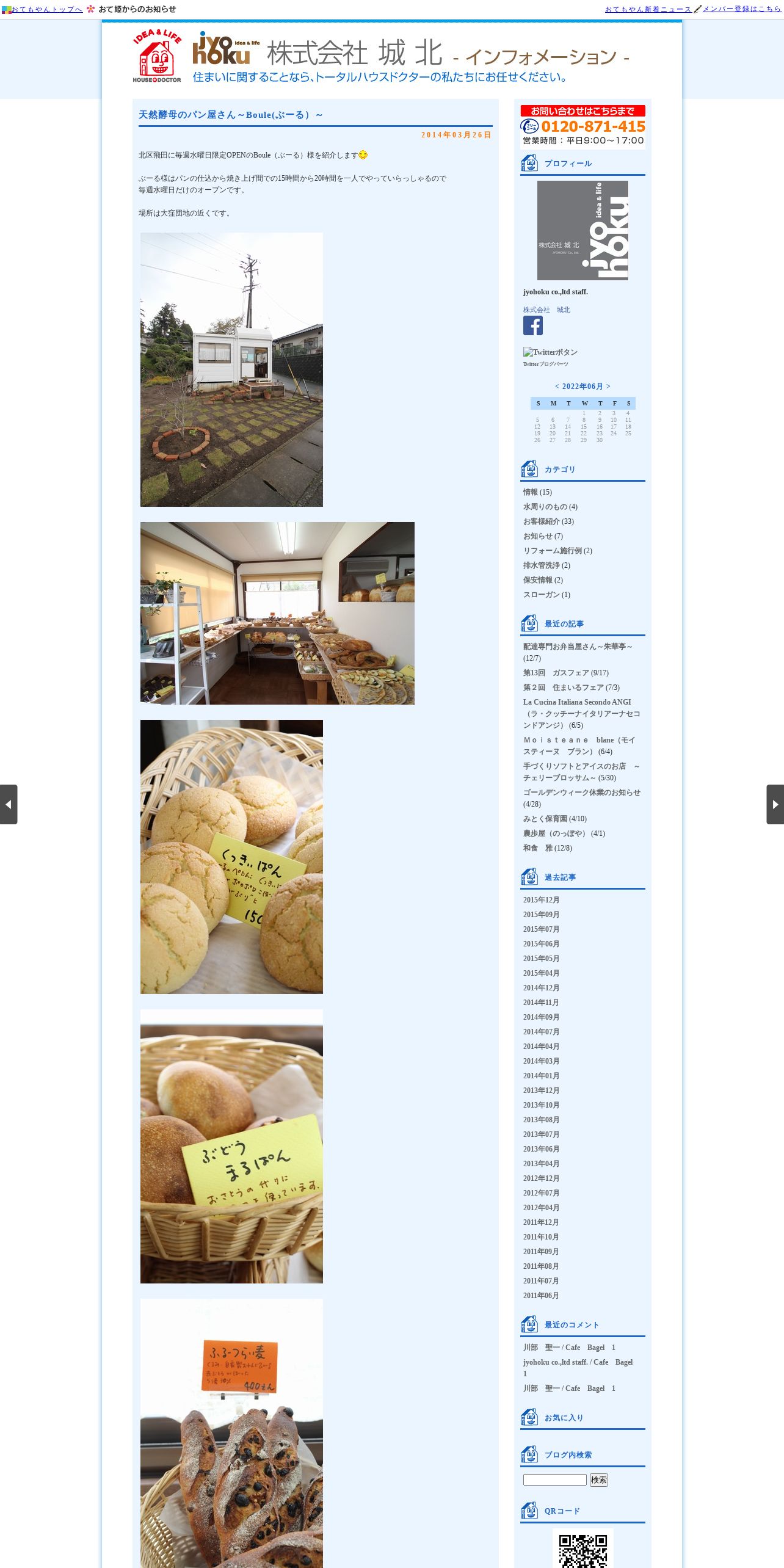The image size is (784, 1568).
Task: Go to next month in calendar
Action: pos(608,386)
